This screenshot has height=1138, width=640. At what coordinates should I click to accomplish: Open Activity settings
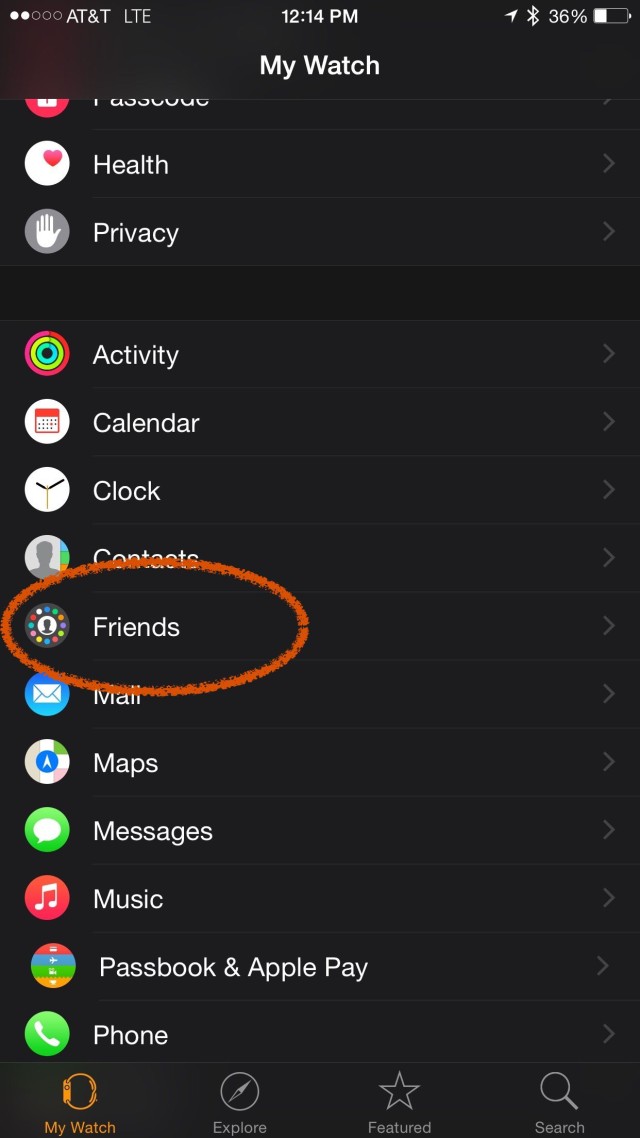tap(320, 354)
